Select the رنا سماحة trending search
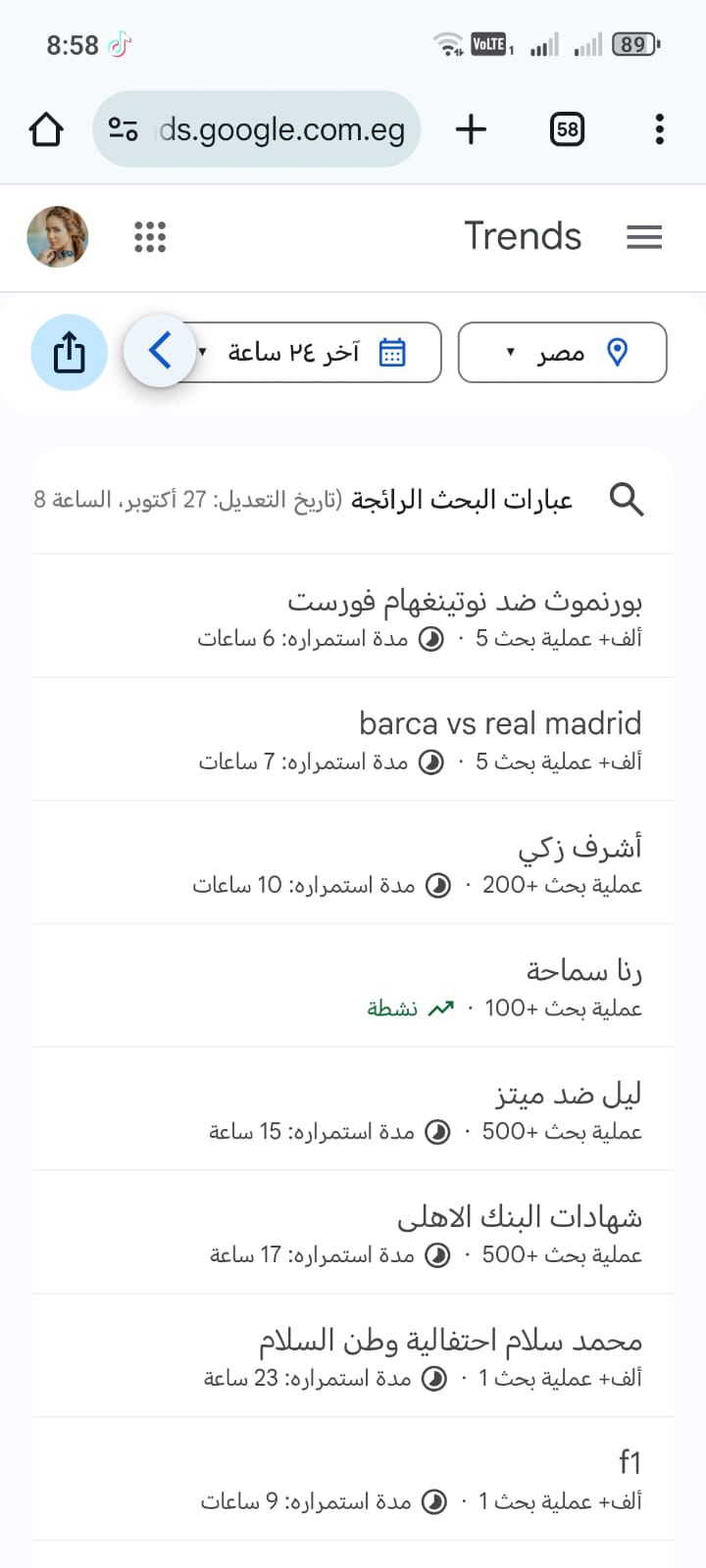 click(583, 971)
